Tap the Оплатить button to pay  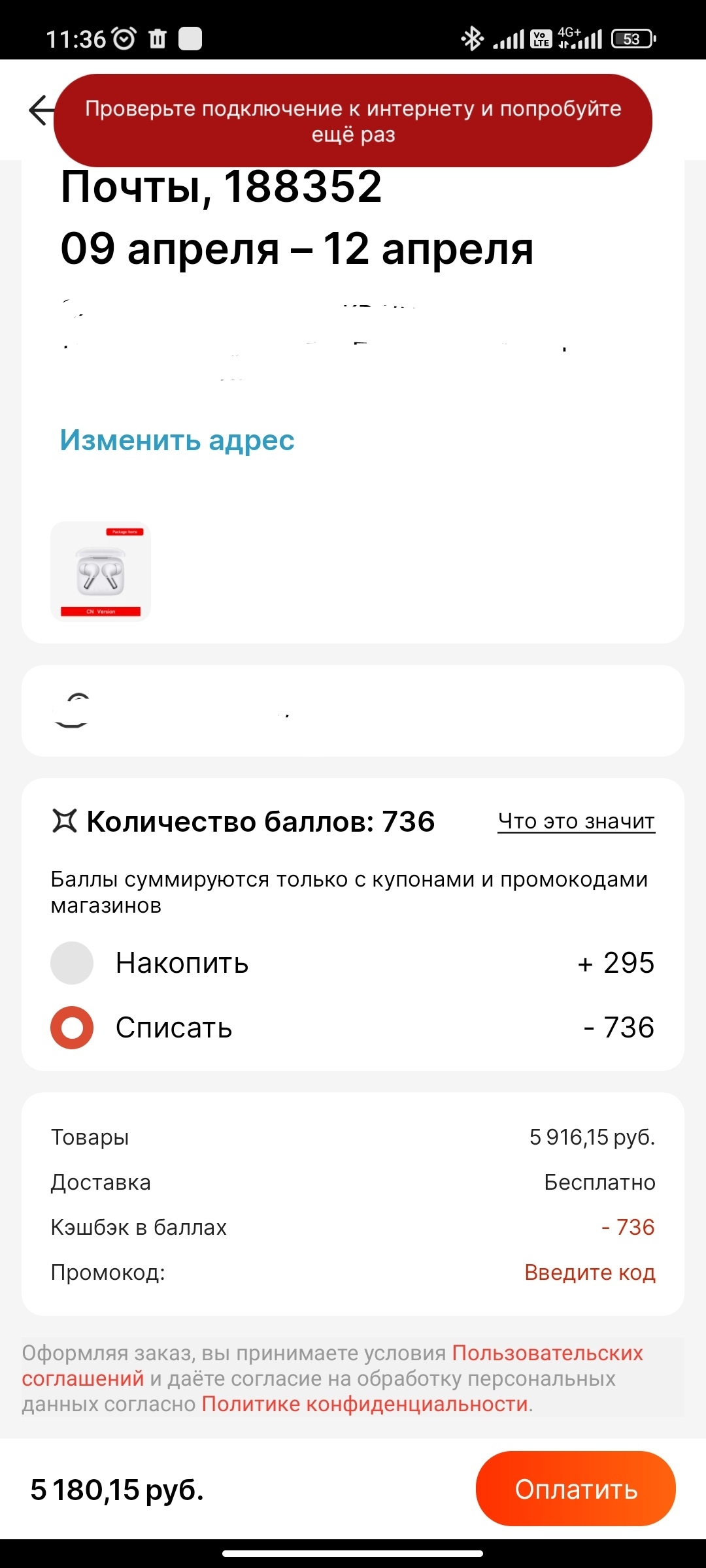pos(575,1490)
